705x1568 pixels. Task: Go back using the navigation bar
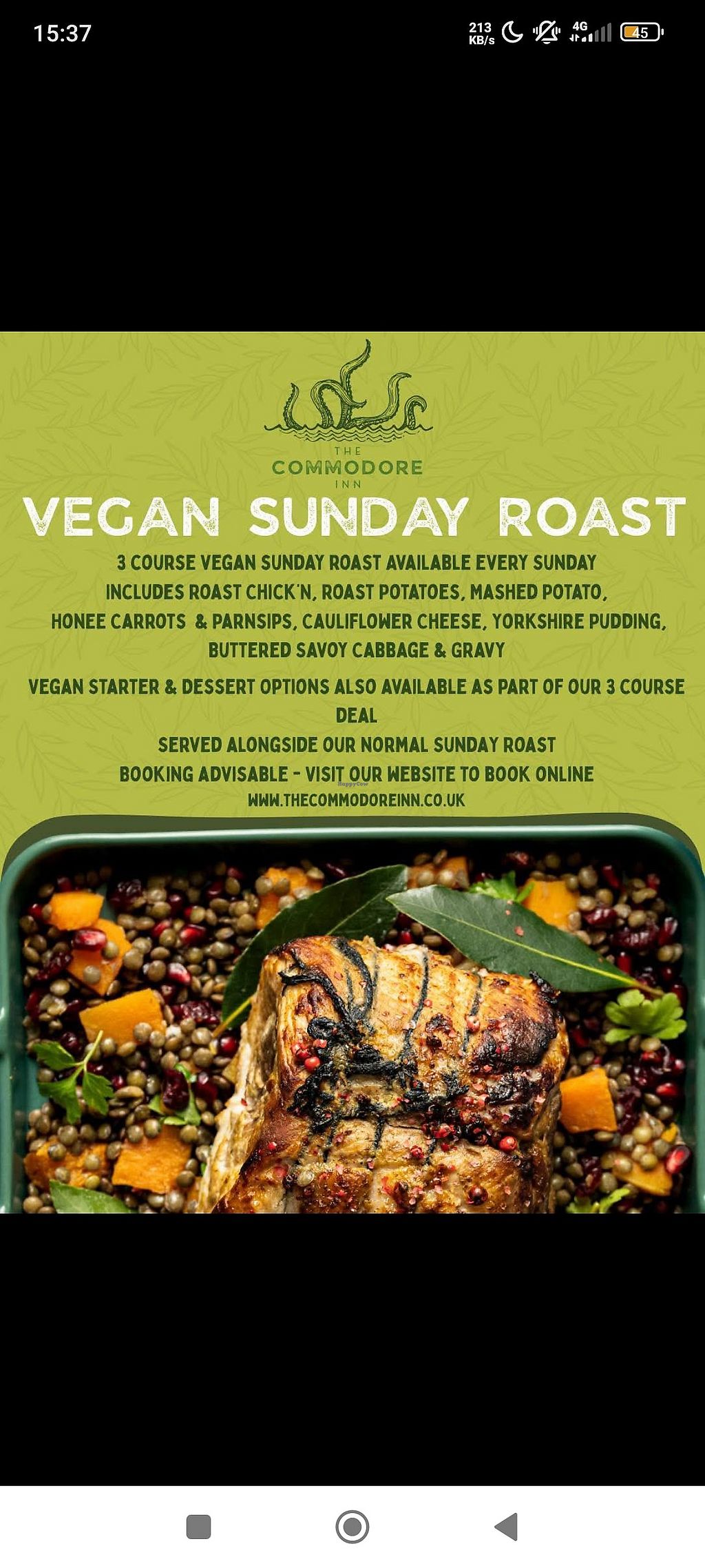pos(507,1527)
